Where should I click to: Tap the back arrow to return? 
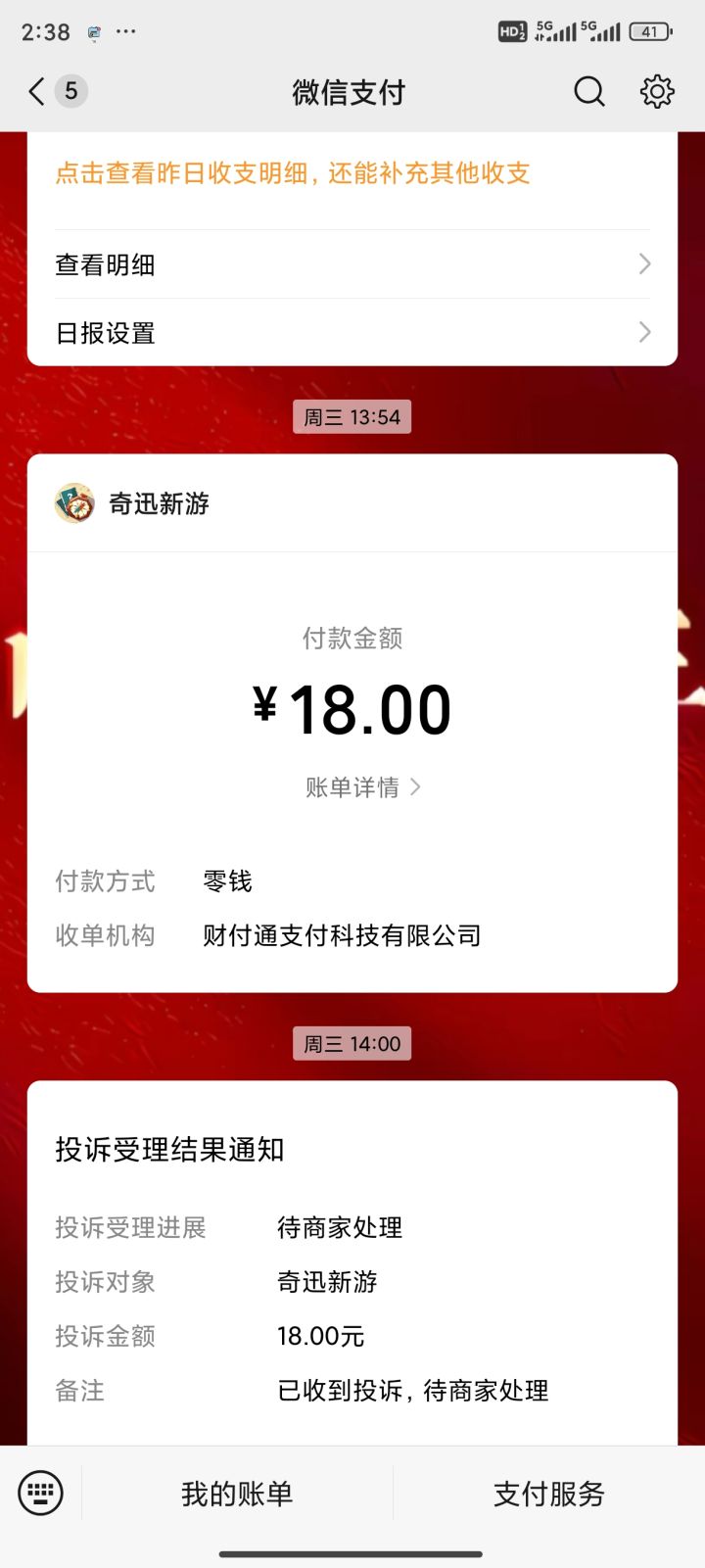[37, 91]
